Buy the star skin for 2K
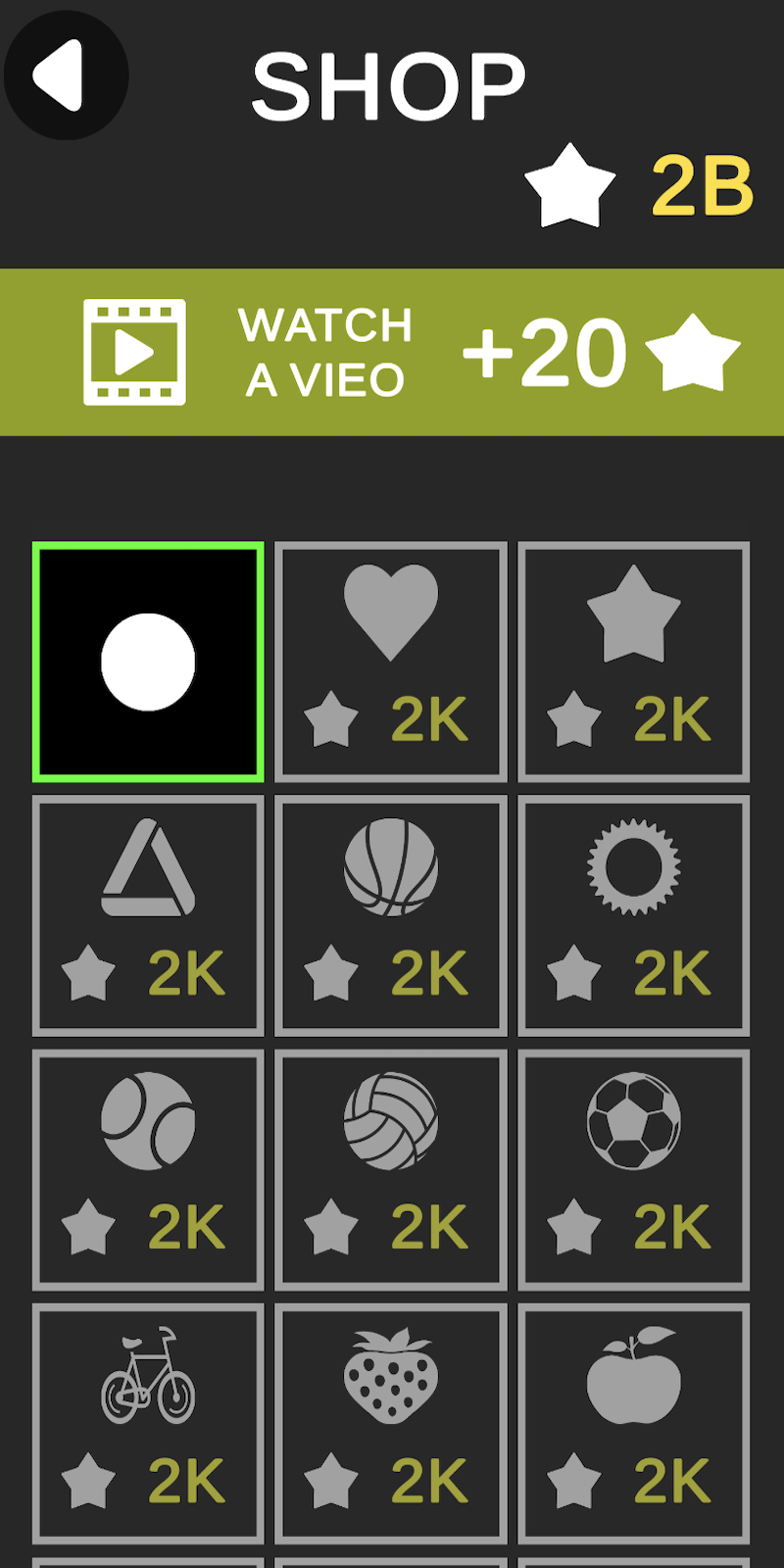784x1568 pixels. (634, 661)
